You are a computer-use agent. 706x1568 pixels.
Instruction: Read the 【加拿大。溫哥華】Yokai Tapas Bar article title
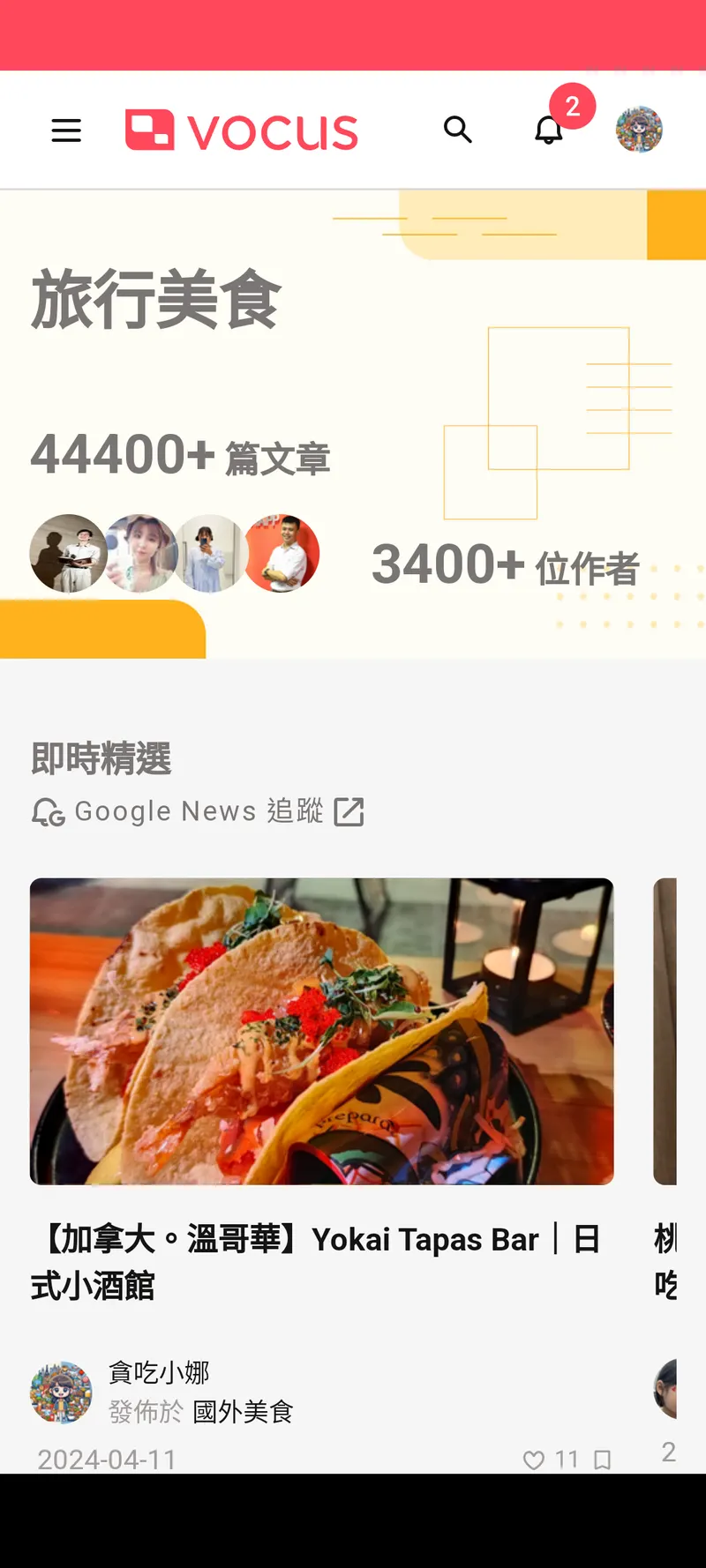pyautogui.click(x=318, y=1262)
